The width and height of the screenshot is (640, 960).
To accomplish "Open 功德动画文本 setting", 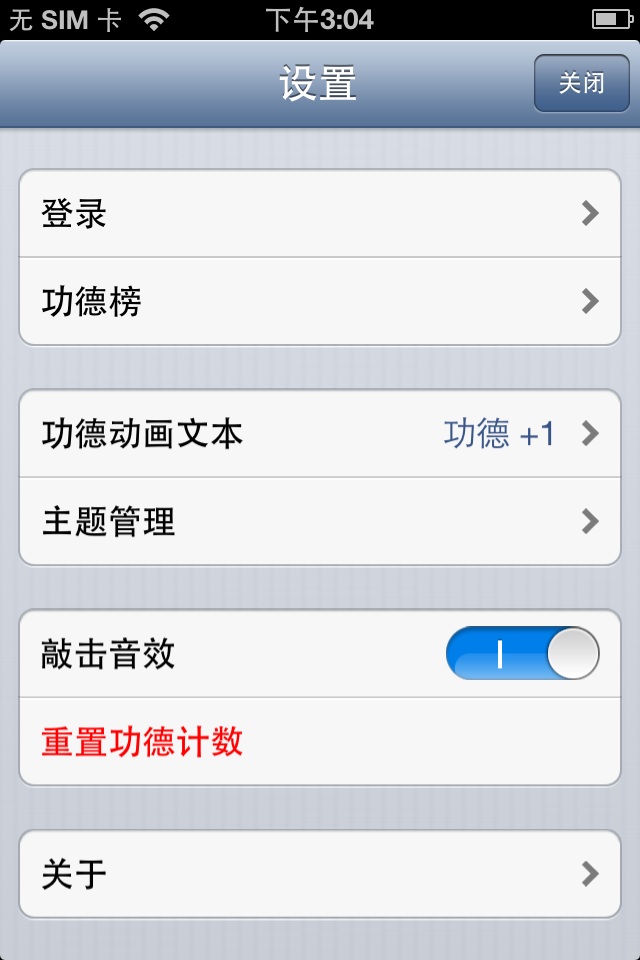I will point(320,434).
